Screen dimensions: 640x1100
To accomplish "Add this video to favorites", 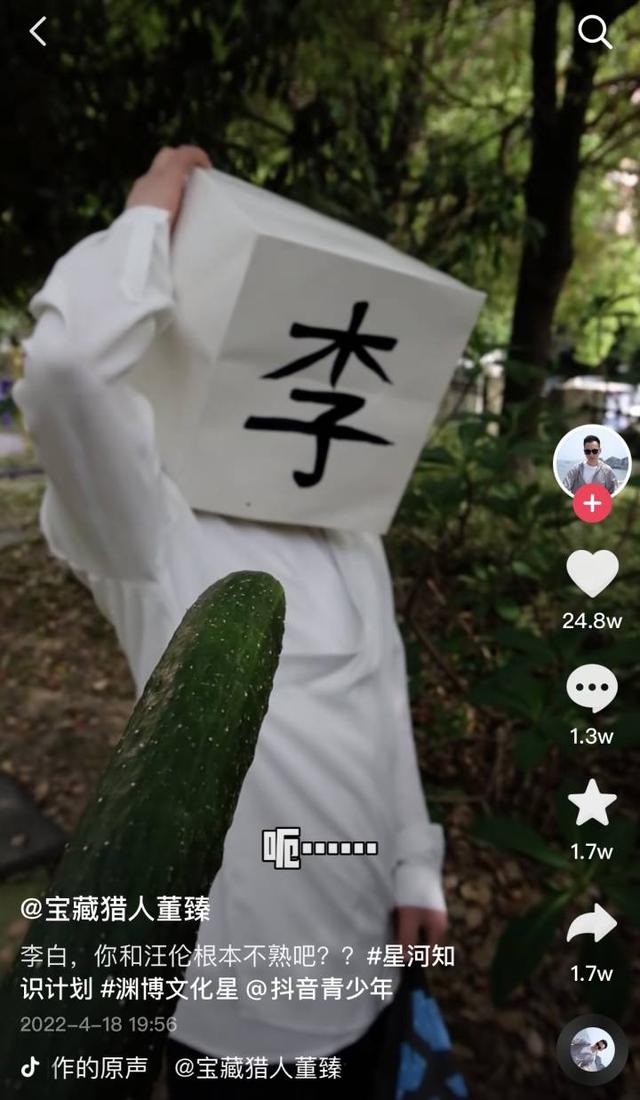I will [x=591, y=803].
